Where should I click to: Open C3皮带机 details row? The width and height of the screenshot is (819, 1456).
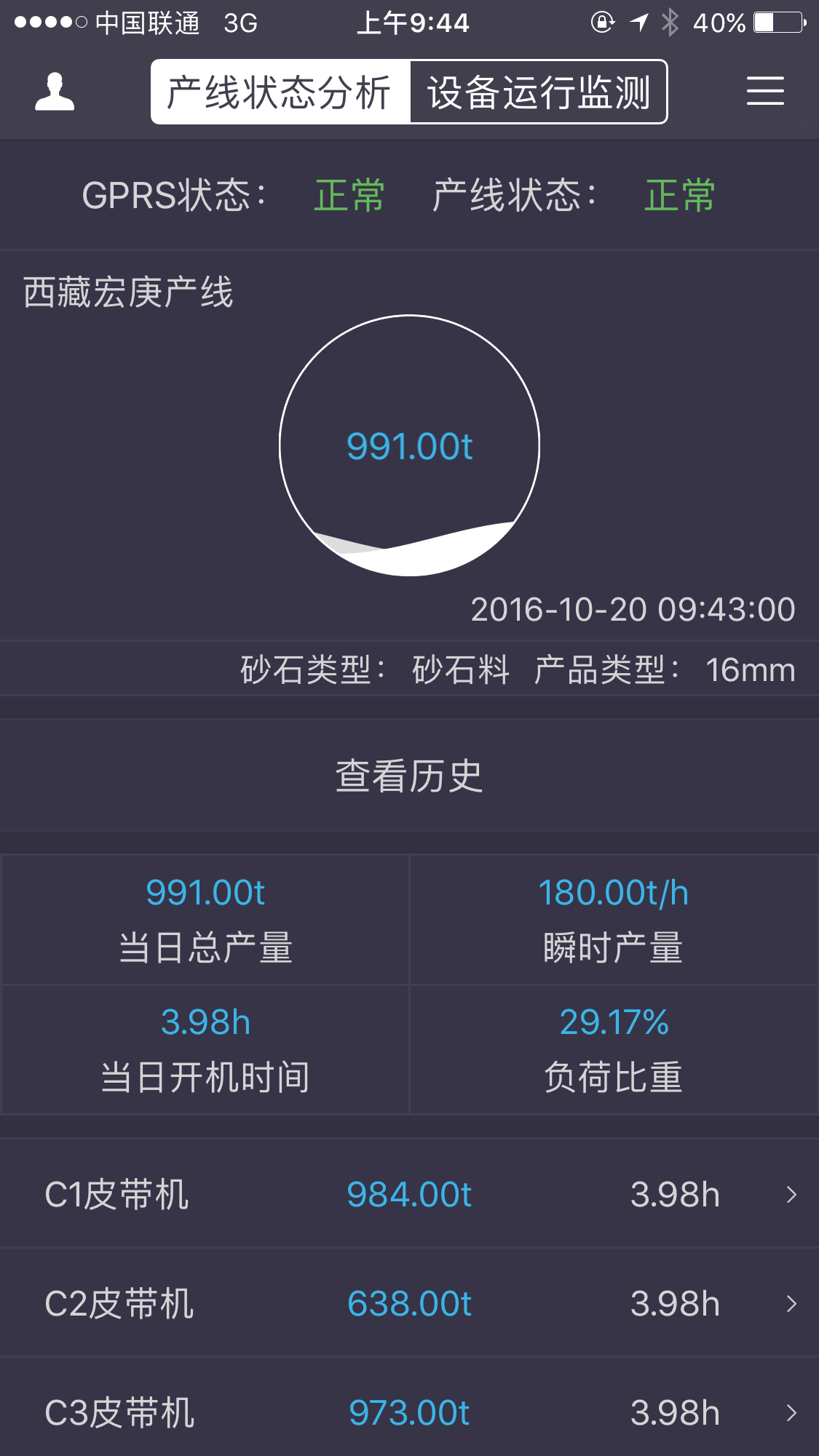click(x=409, y=1412)
